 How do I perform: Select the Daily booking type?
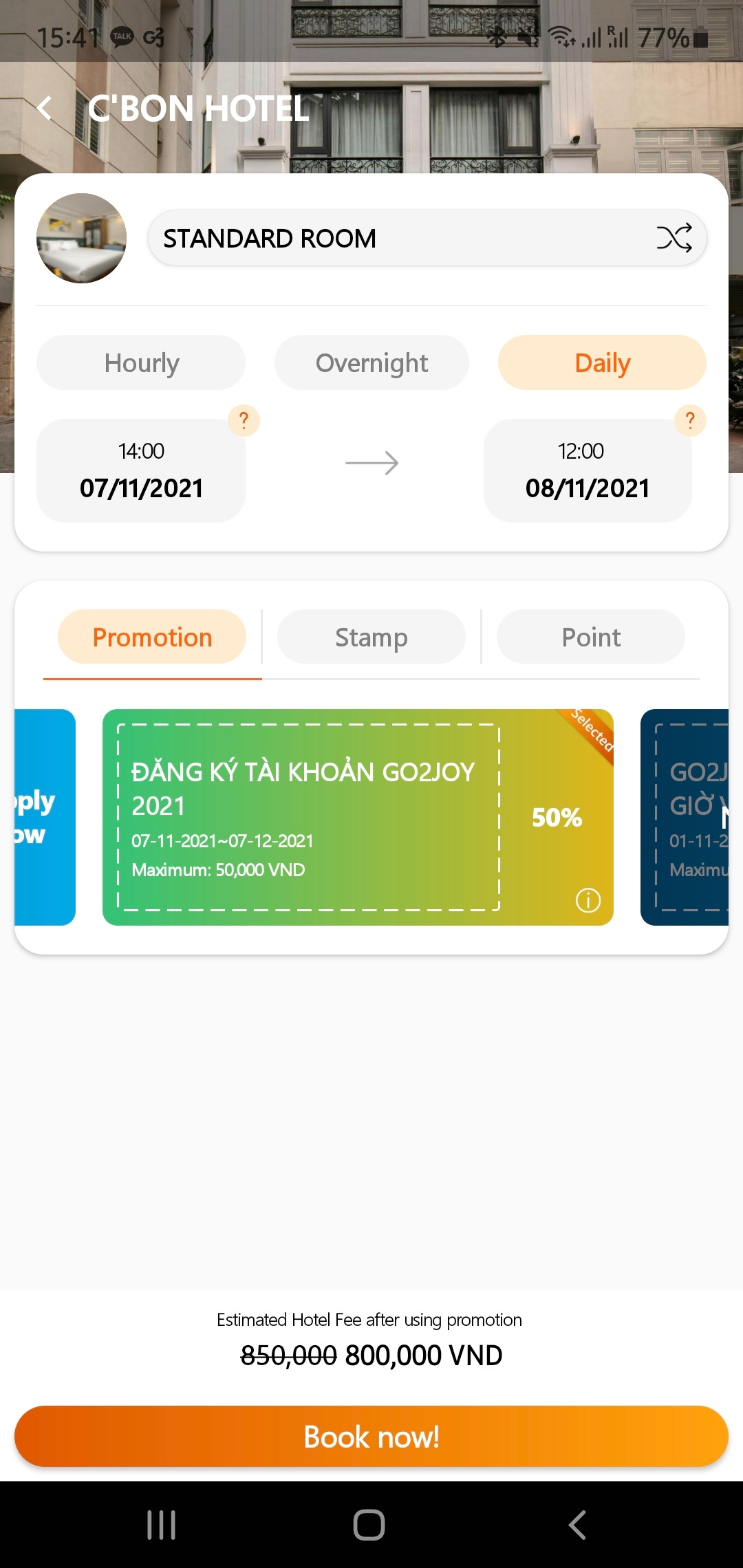(602, 362)
